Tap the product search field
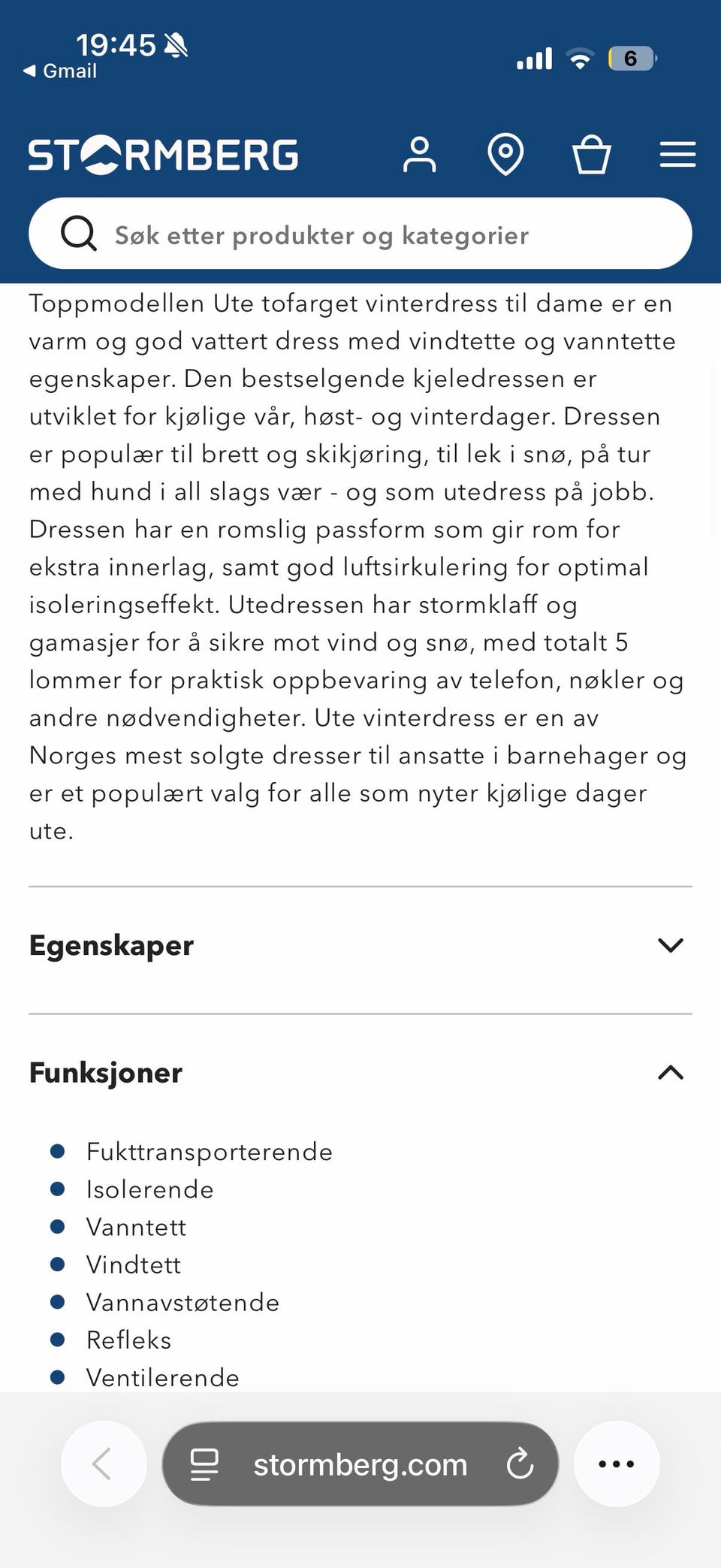721x1568 pixels. coord(360,234)
